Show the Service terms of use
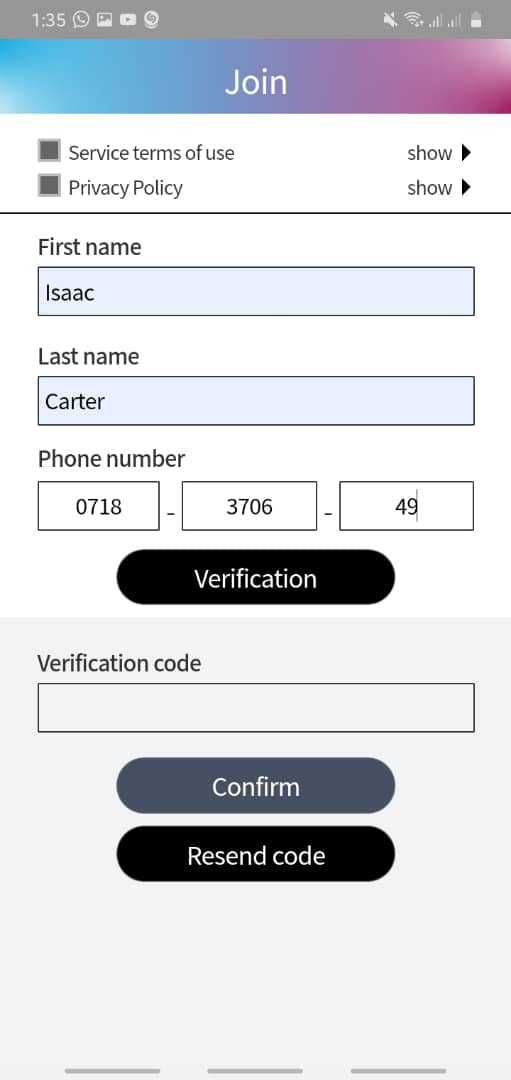The width and height of the screenshot is (511, 1080). coord(439,153)
